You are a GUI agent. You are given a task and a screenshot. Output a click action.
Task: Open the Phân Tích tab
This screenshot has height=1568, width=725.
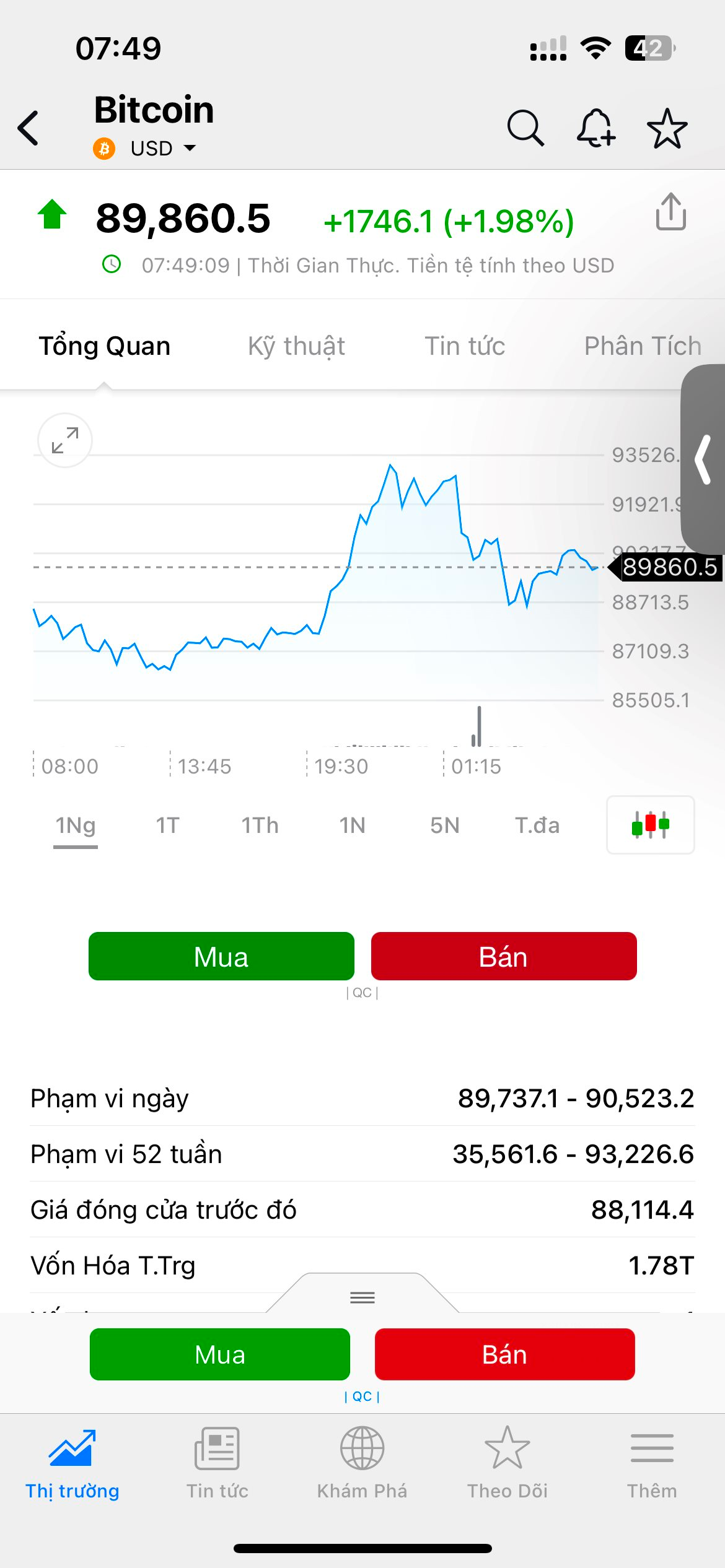(643, 346)
